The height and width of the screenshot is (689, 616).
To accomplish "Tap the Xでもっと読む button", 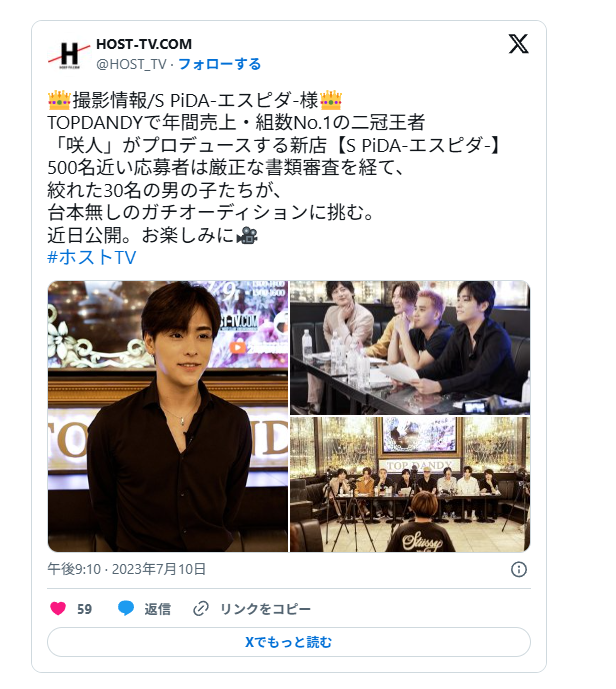I will click(x=289, y=642).
